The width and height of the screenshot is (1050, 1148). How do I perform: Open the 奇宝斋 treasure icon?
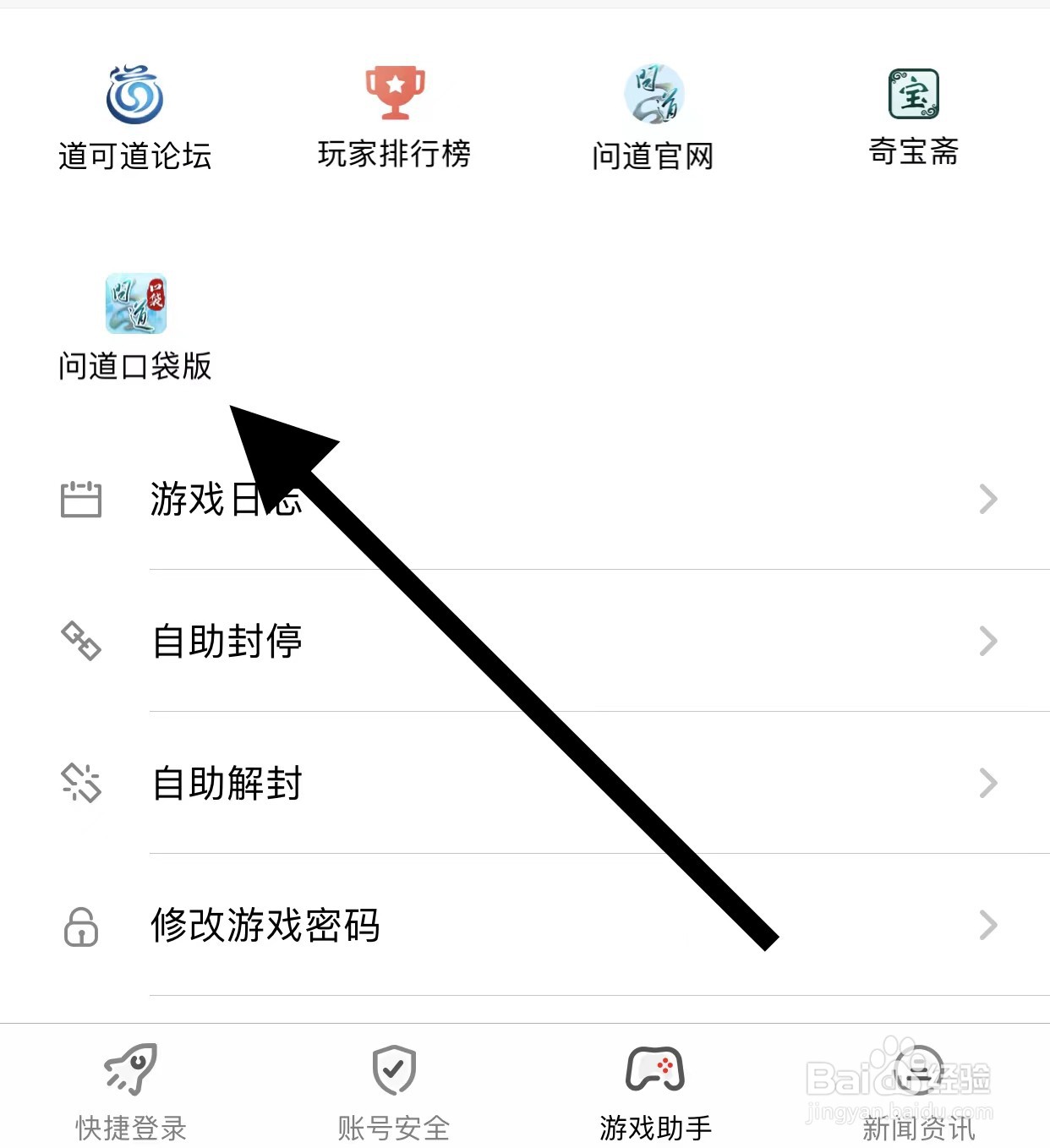pyautogui.click(x=916, y=96)
